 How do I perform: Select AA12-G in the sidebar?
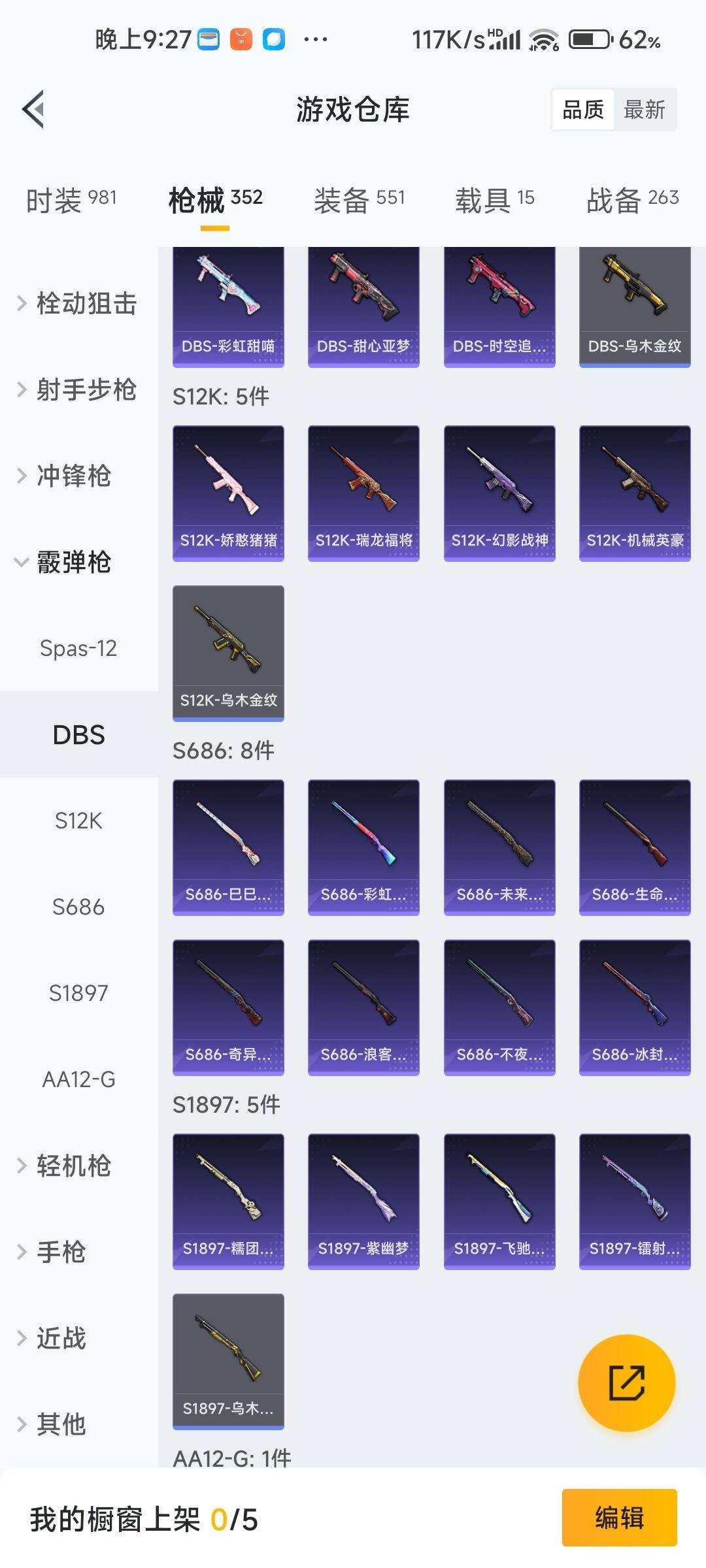(78, 1080)
